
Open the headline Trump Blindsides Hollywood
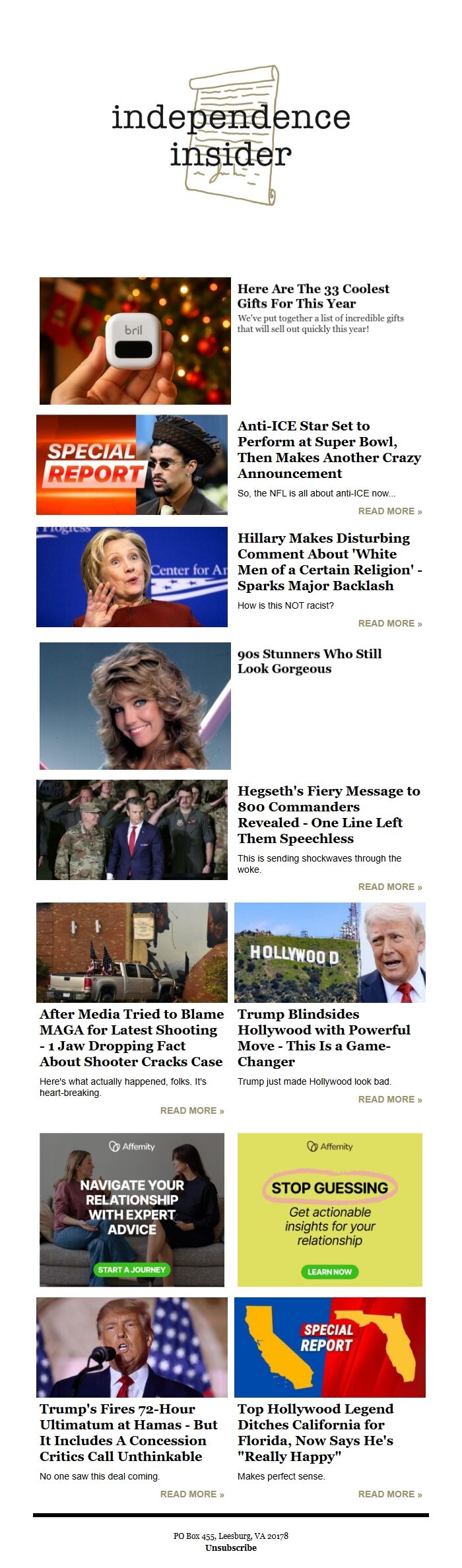[323, 1037]
